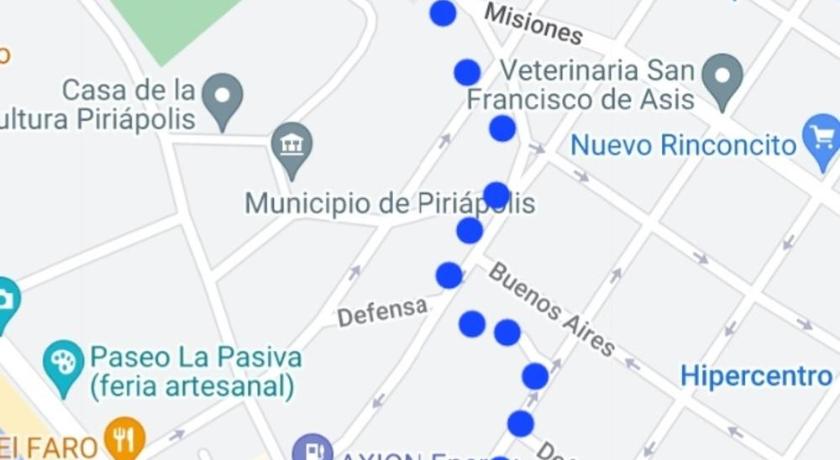Select the Municipio de Piriápolis marker
The width and height of the screenshot is (840, 460).
coord(292,146)
